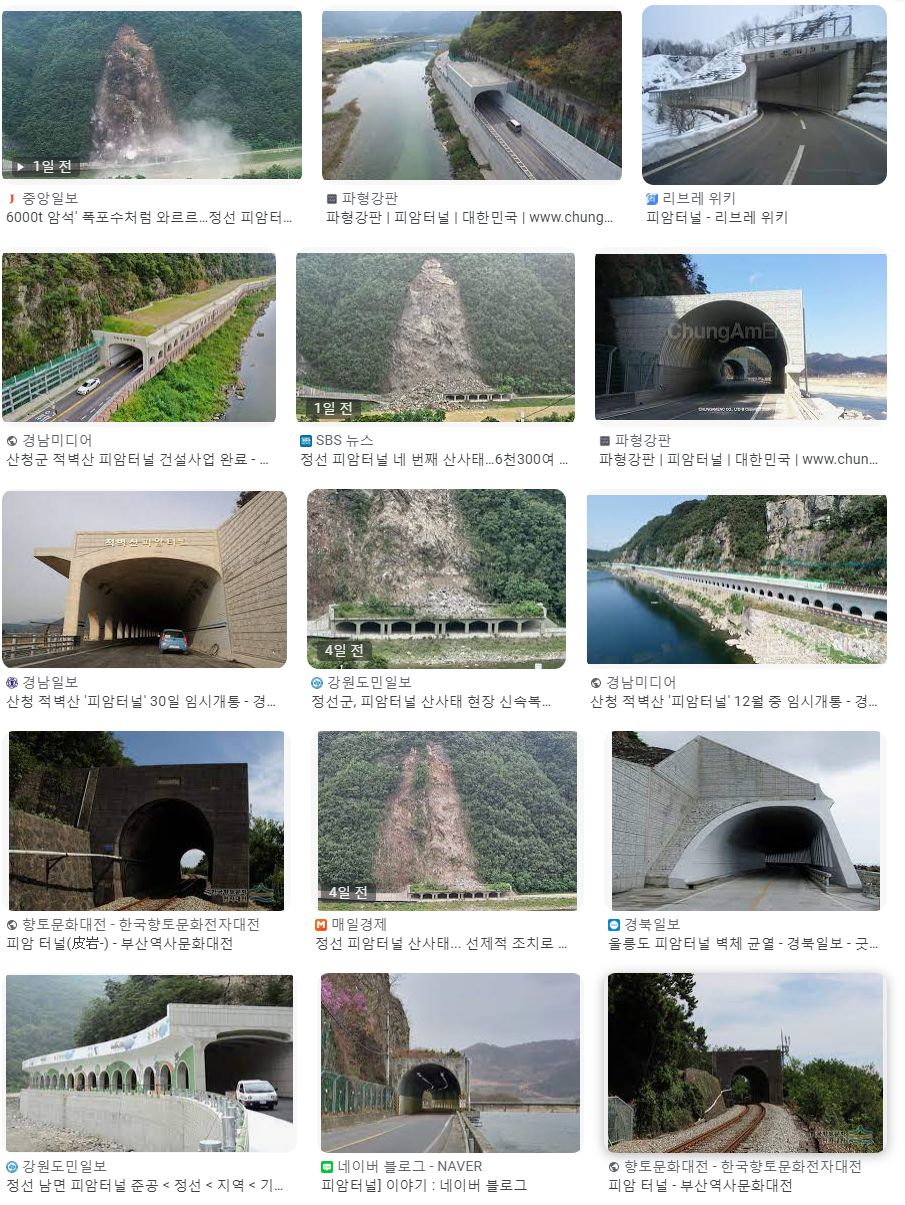This screenshot has height=1205, width=905.
Task: Open the 리브레 위키 snowy tunnel image
Action: point(764,96)
